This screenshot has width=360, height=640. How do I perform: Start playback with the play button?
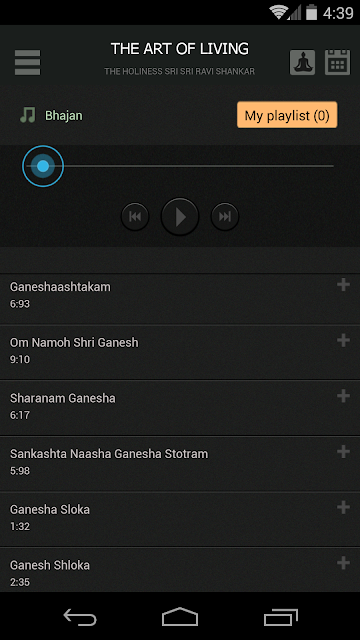tap(180, 217)
